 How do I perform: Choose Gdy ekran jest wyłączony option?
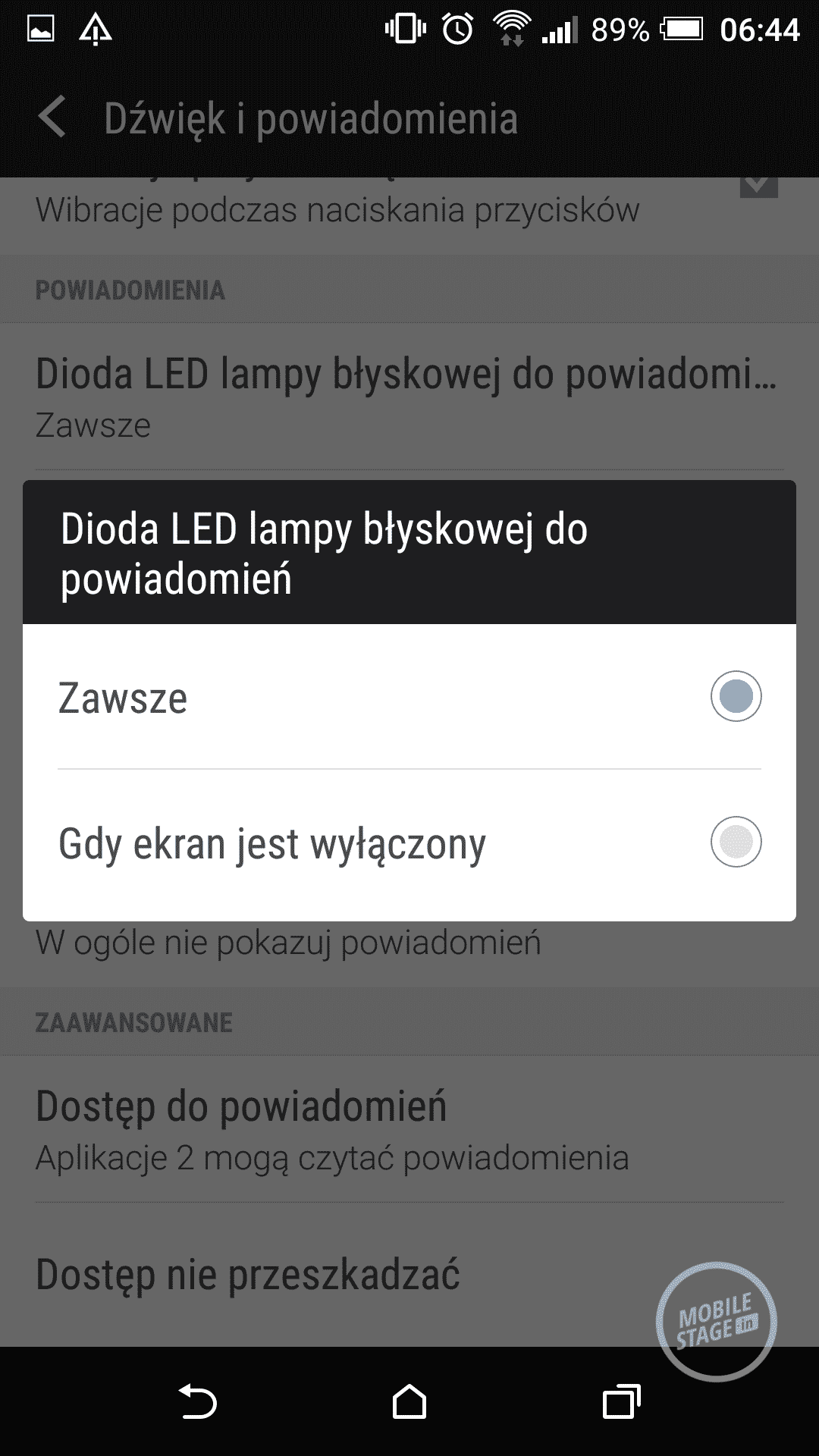[x=735, y=842]
